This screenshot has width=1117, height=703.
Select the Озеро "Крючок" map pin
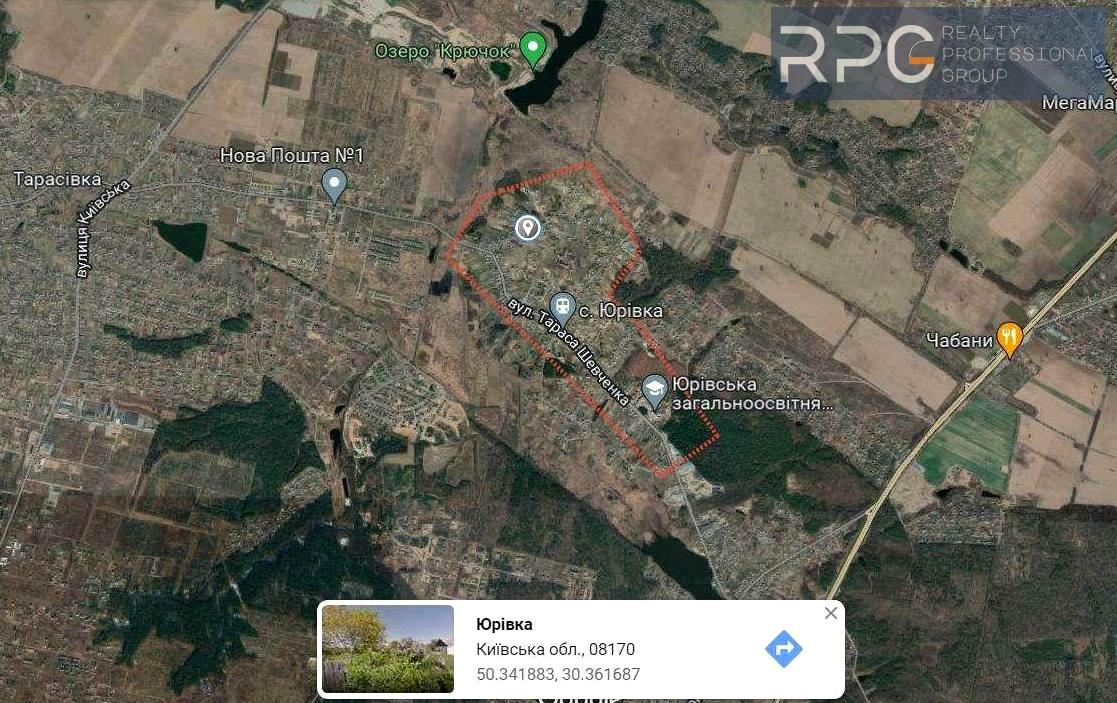click(x=534, y=49)
